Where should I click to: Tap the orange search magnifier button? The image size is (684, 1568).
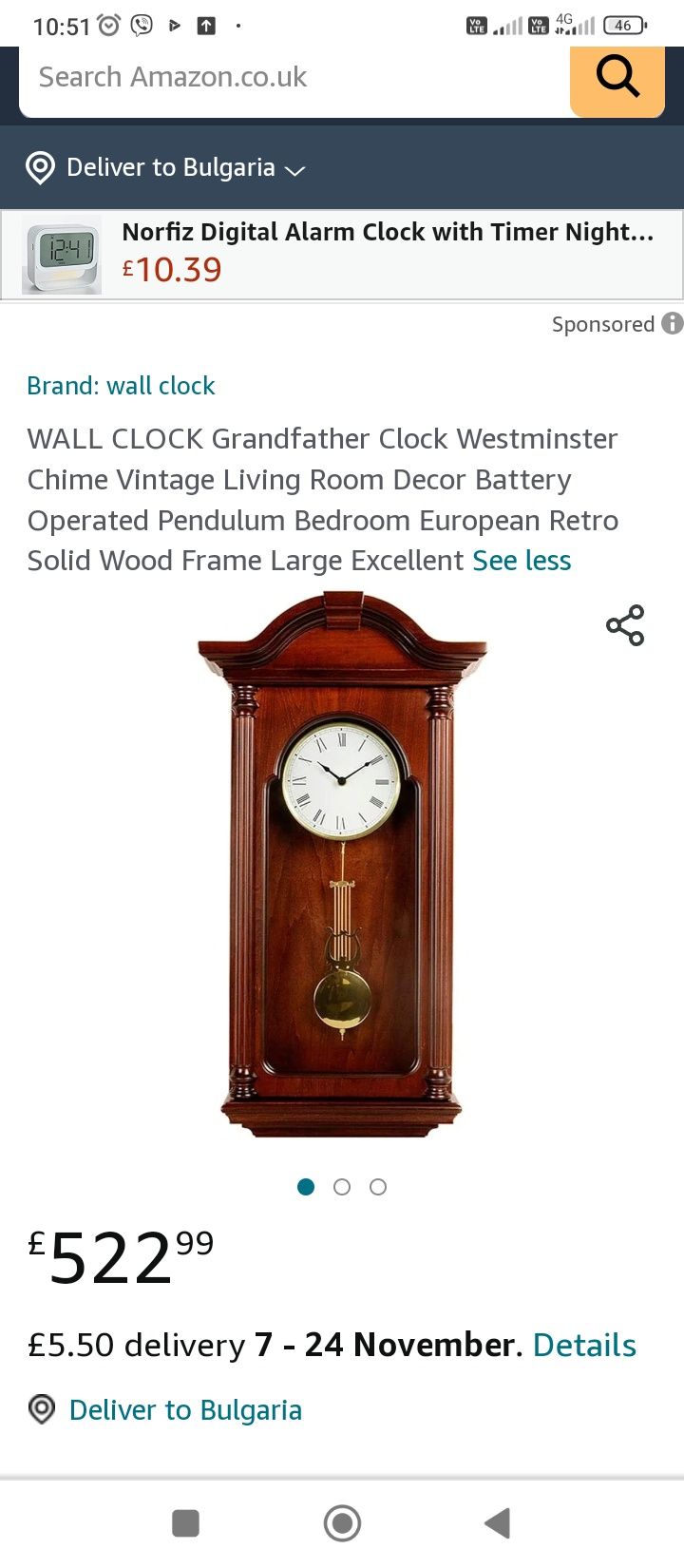[617, 78]
